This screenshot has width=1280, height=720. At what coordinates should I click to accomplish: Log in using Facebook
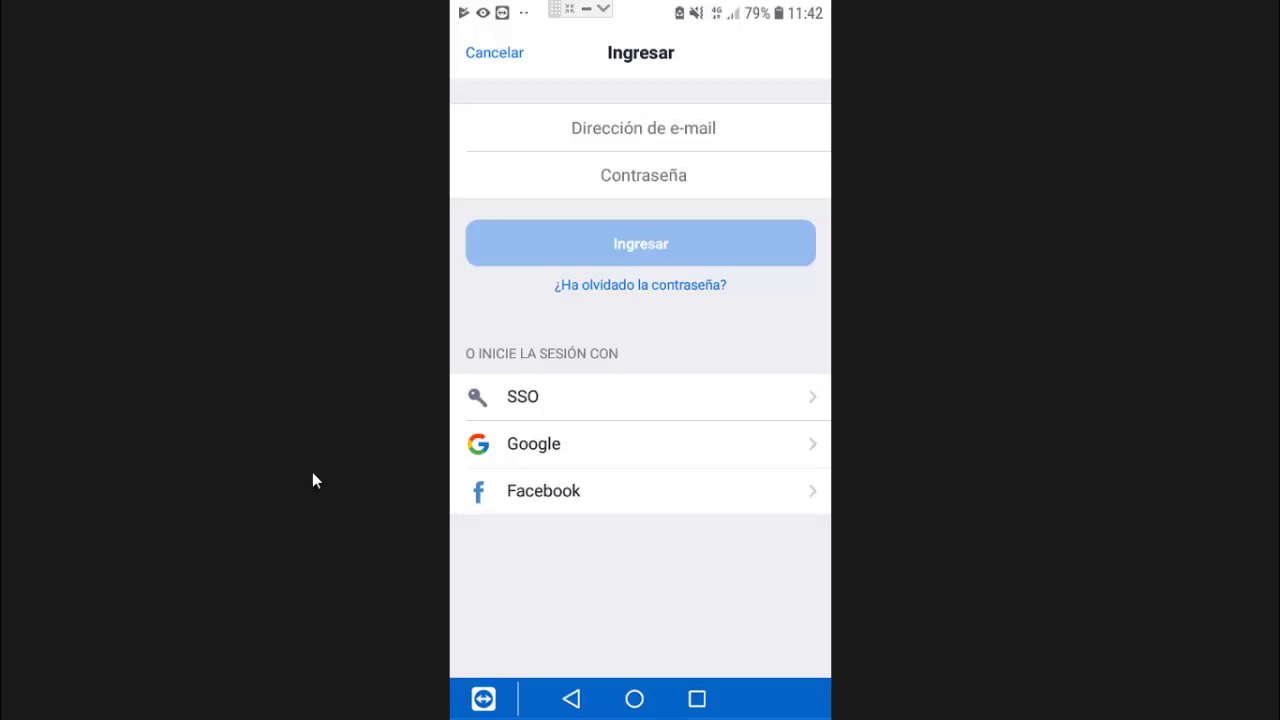click(640, 491)
